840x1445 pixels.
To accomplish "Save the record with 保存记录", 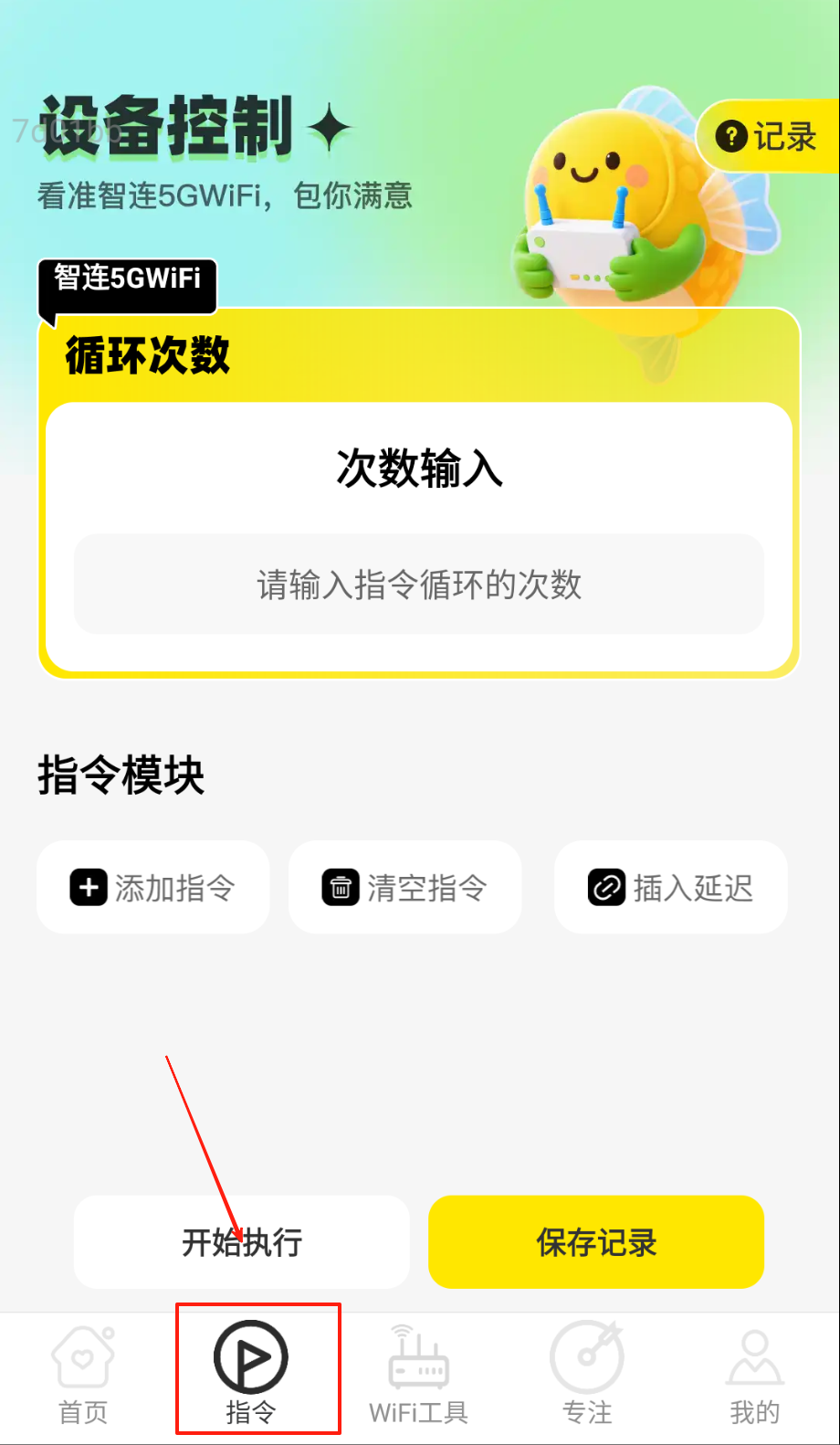I will tap(596, 1242).
